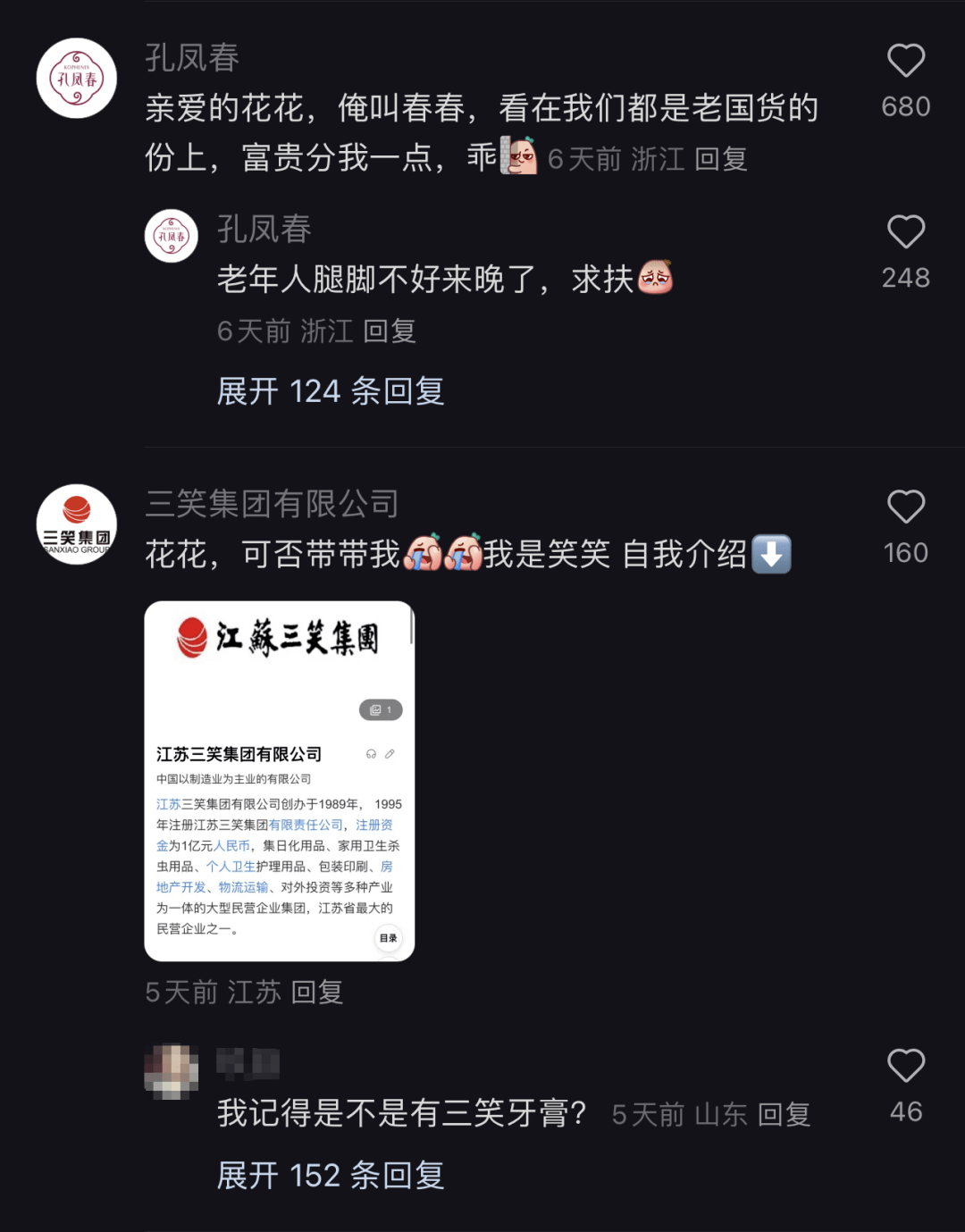Reply to the 6天前 浙江 comment by 孔凤春 about 老国货
The width and height of the screenshot is (965, 1232).
click(x=720, y=160)
